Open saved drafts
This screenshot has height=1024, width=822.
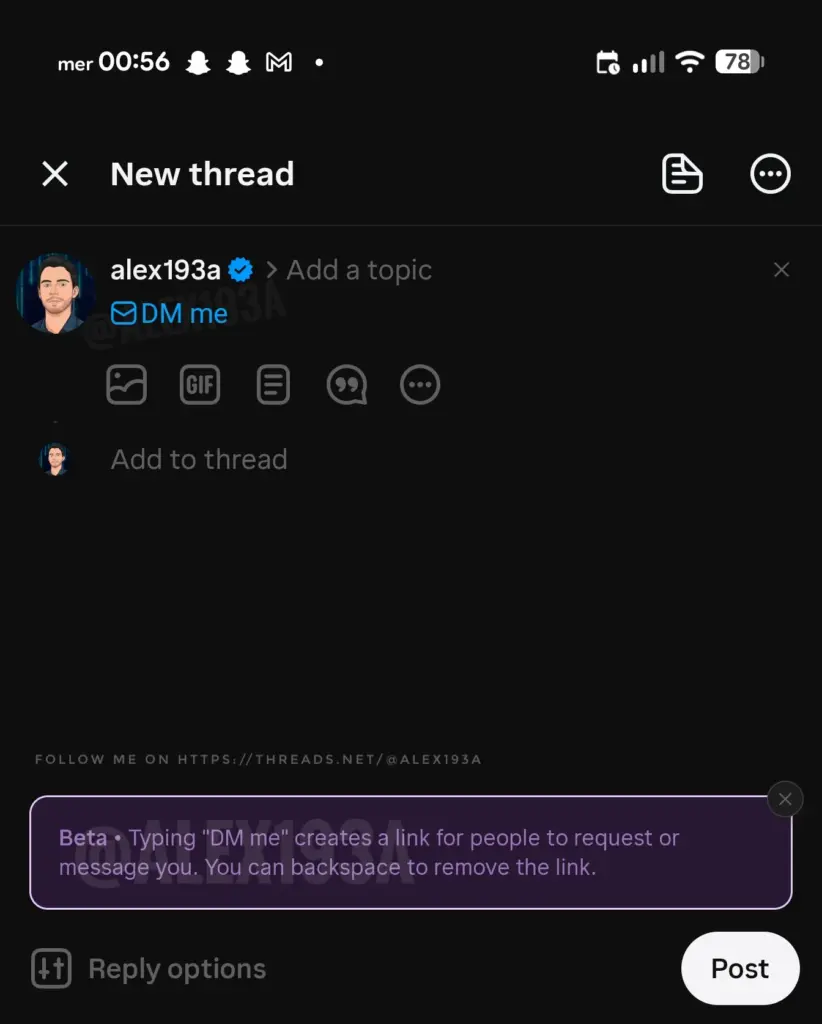click(x=682, y=173)
